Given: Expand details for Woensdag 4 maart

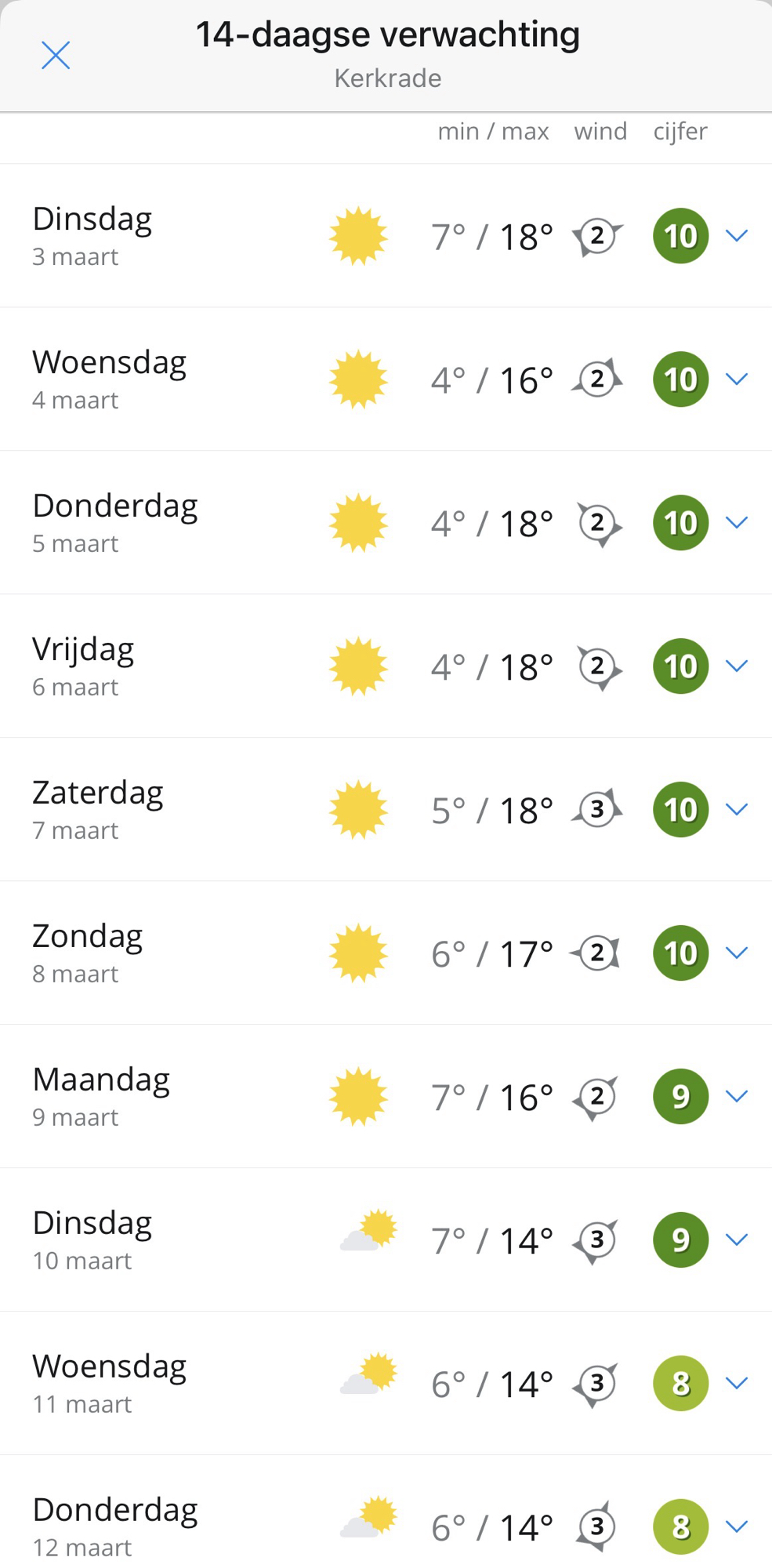Looking at the screenshot, I should pyautogui.click(x=736, y=379).
